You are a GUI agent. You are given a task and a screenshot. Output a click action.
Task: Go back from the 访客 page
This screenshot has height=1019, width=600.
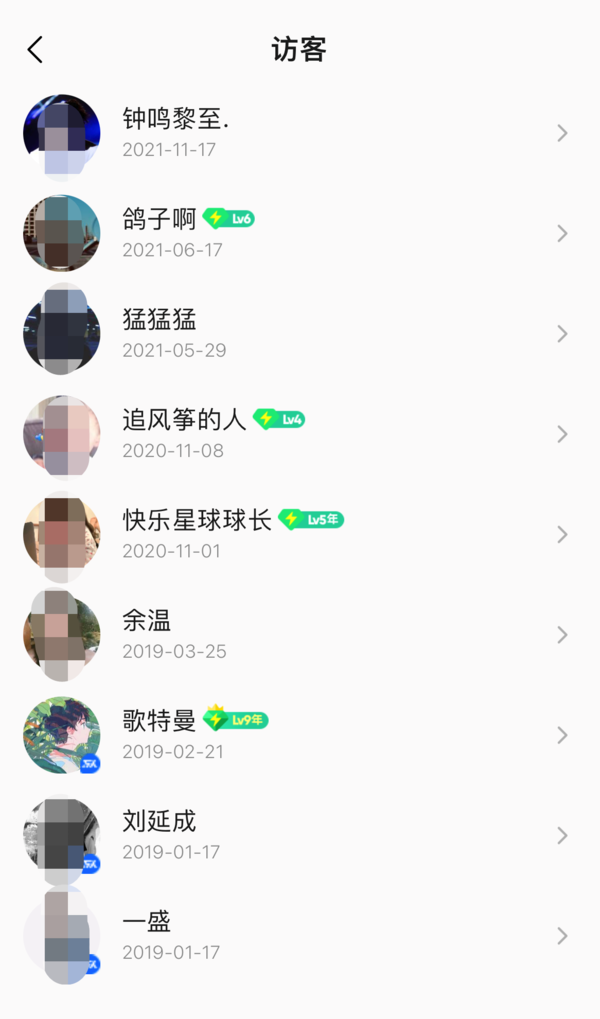36,50
